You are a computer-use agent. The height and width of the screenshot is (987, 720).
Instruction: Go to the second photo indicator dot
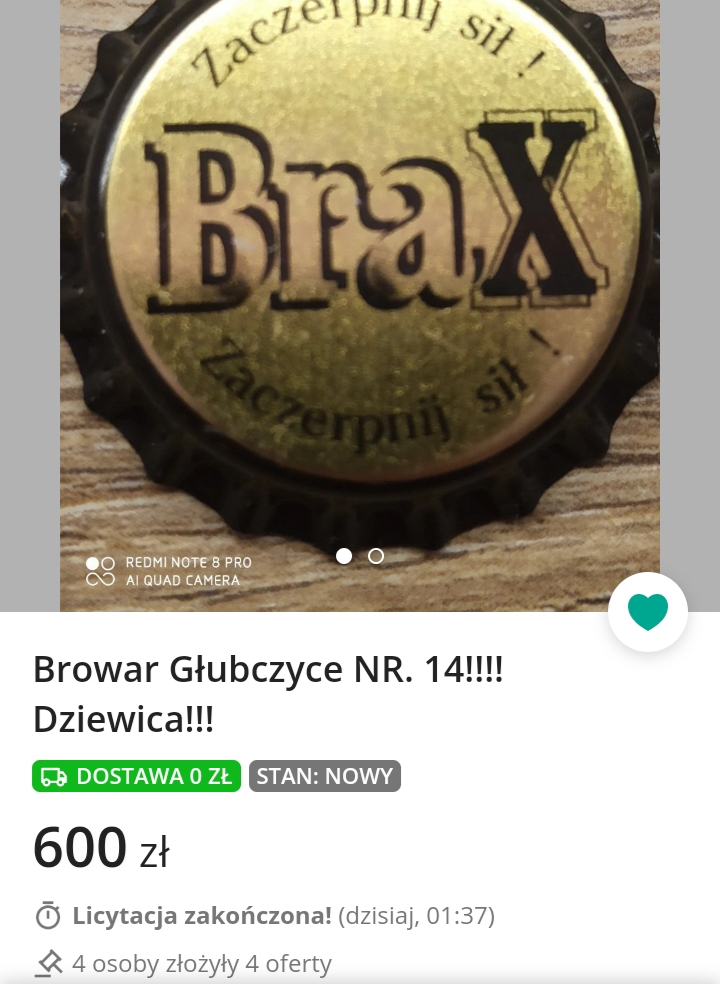click(376, 556)
